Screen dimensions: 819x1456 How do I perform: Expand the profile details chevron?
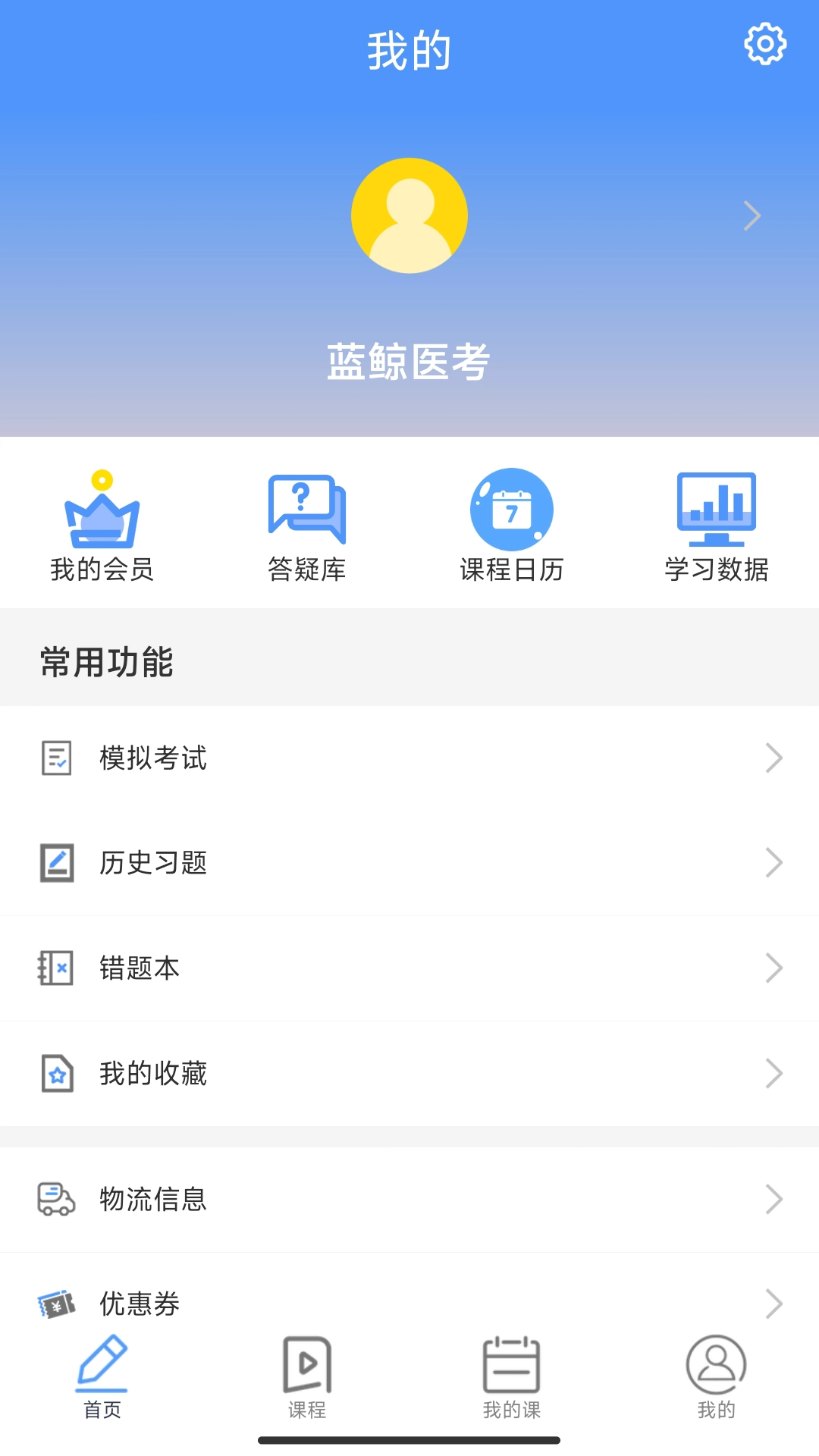tap(752, 215)
